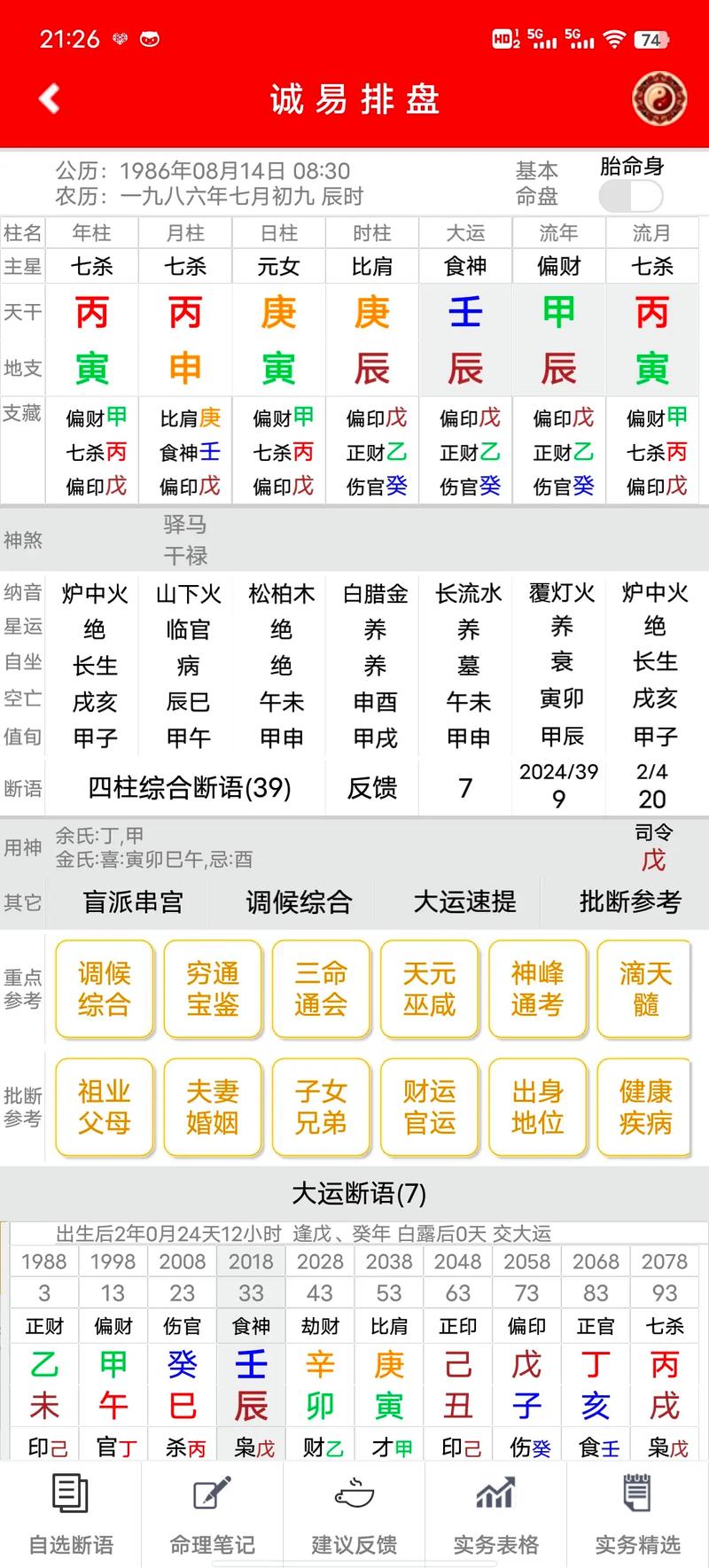Tap the 反馈 button
709x1568 pixels.
(372, 787)
